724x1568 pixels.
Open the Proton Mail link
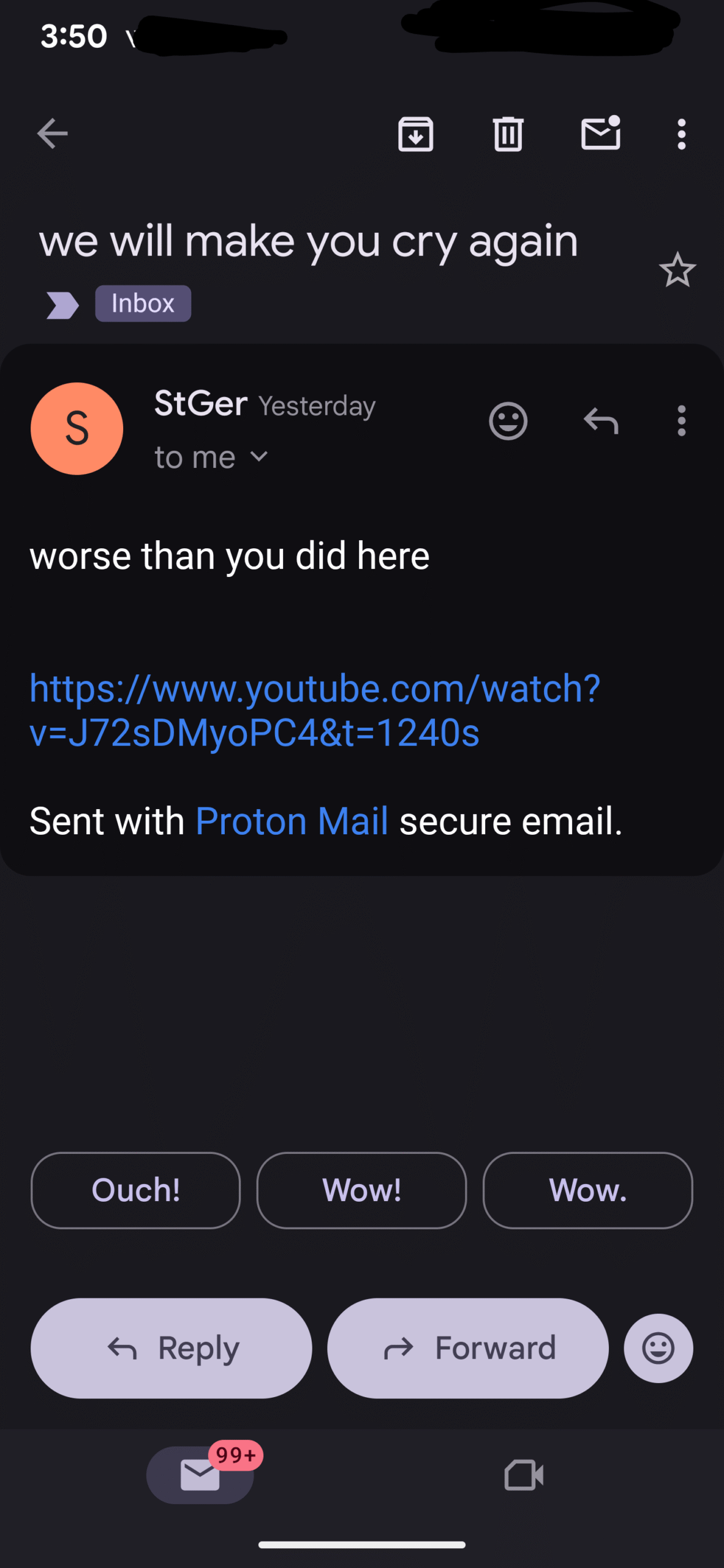coord(292,821)
